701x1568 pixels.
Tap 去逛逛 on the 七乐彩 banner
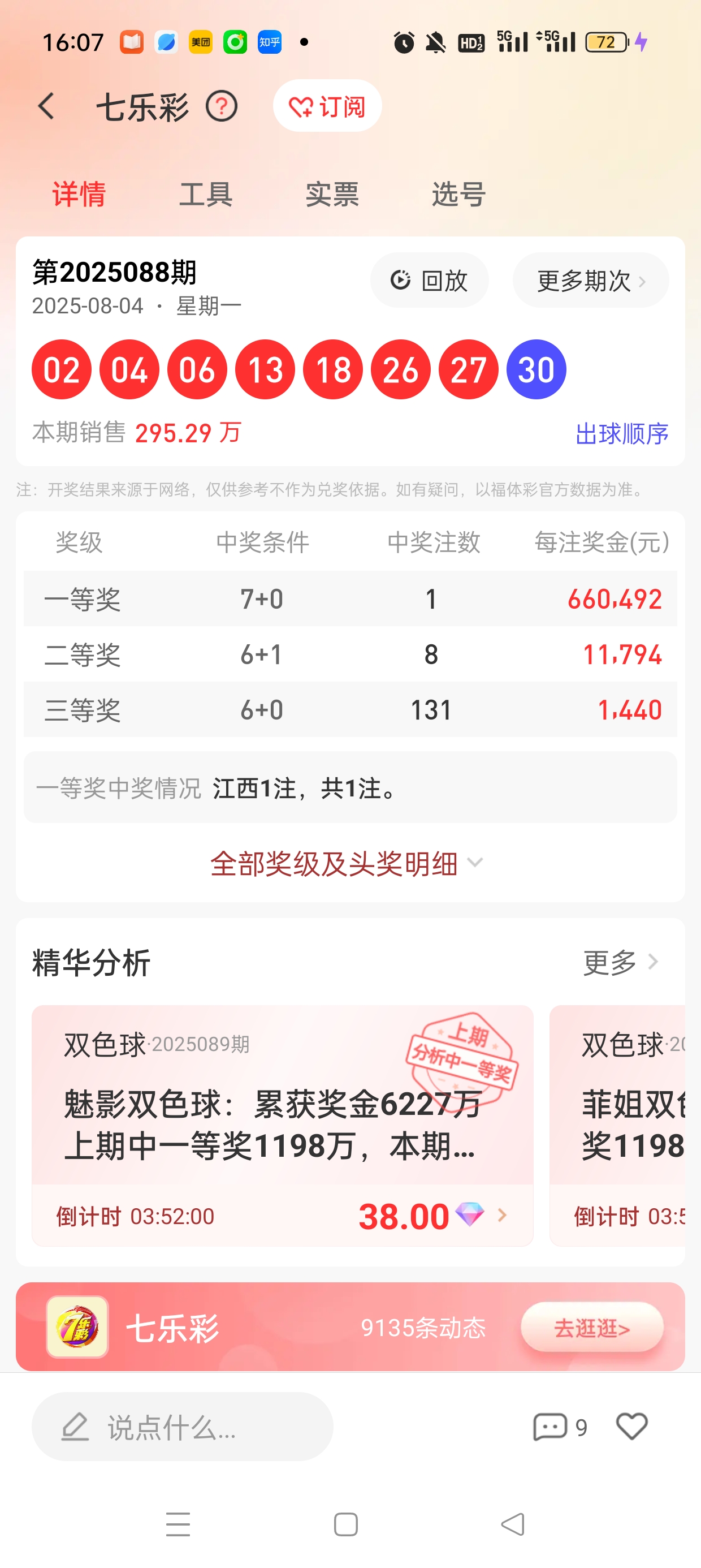591,1328
